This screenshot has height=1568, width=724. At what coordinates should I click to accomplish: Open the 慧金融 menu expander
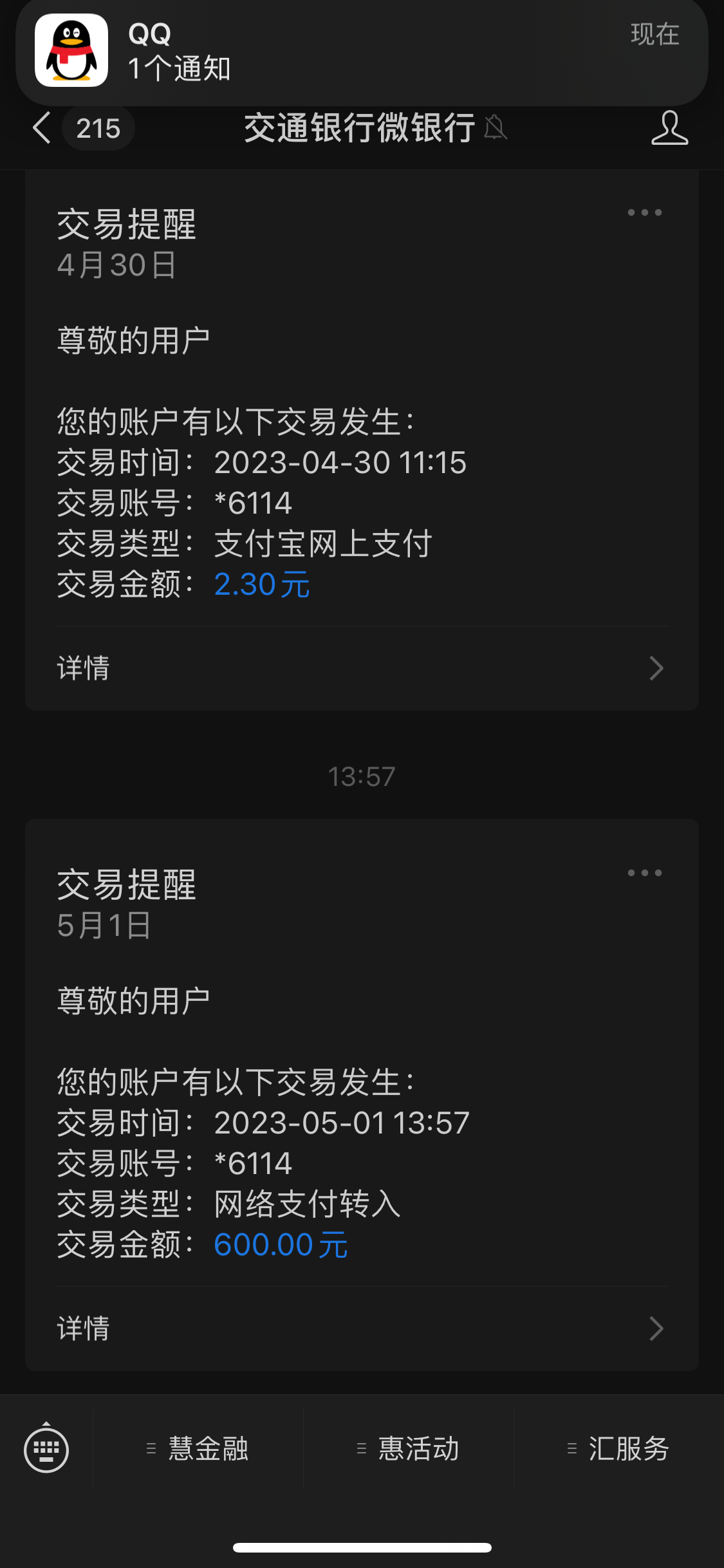click(204, 1450)
